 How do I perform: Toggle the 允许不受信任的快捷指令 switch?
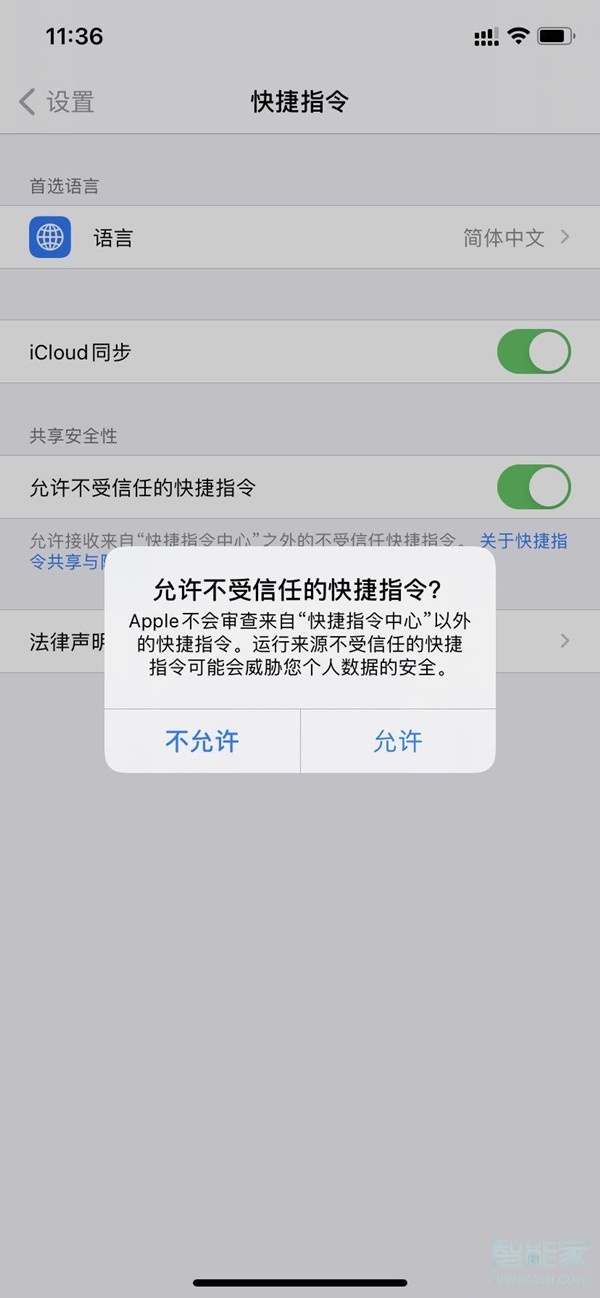(x=533, y=487)
